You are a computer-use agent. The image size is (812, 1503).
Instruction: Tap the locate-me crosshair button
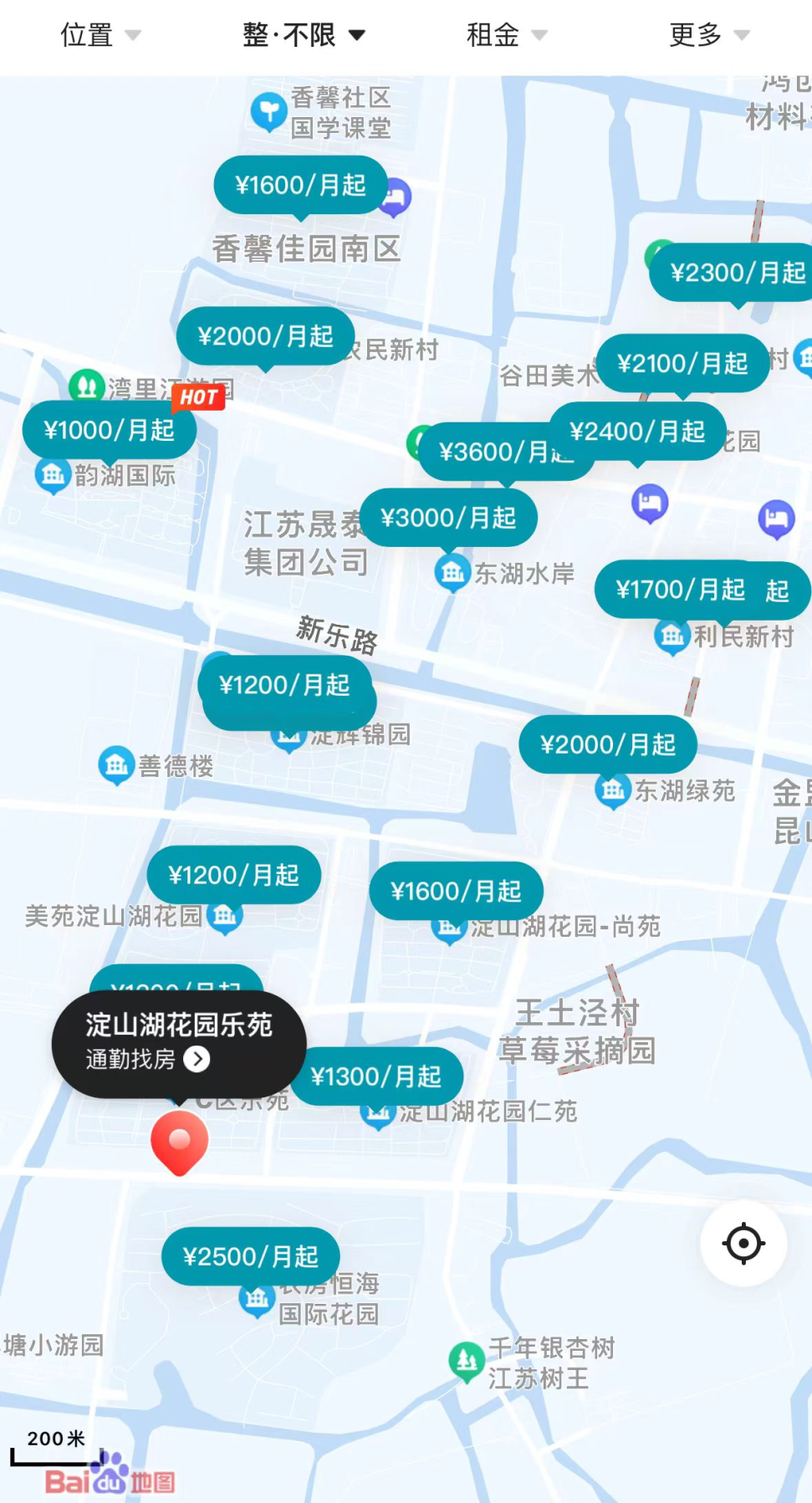743,1243
